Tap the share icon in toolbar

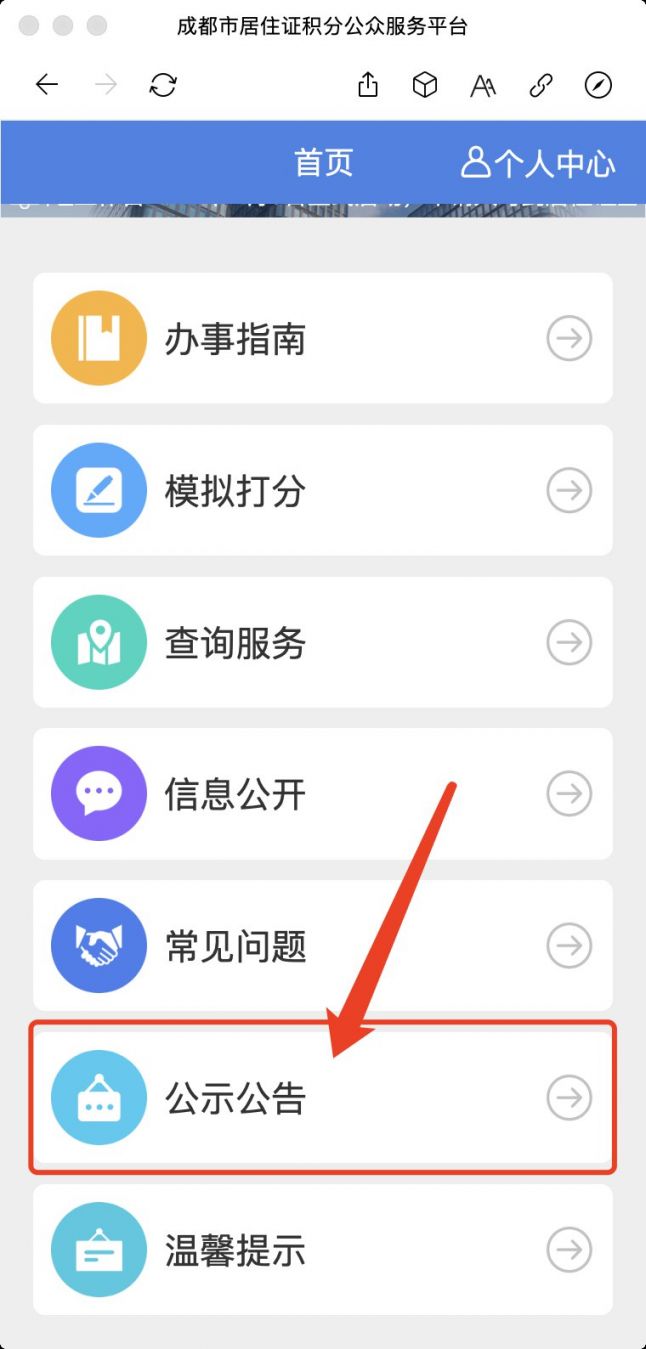(x=368, y=85)
